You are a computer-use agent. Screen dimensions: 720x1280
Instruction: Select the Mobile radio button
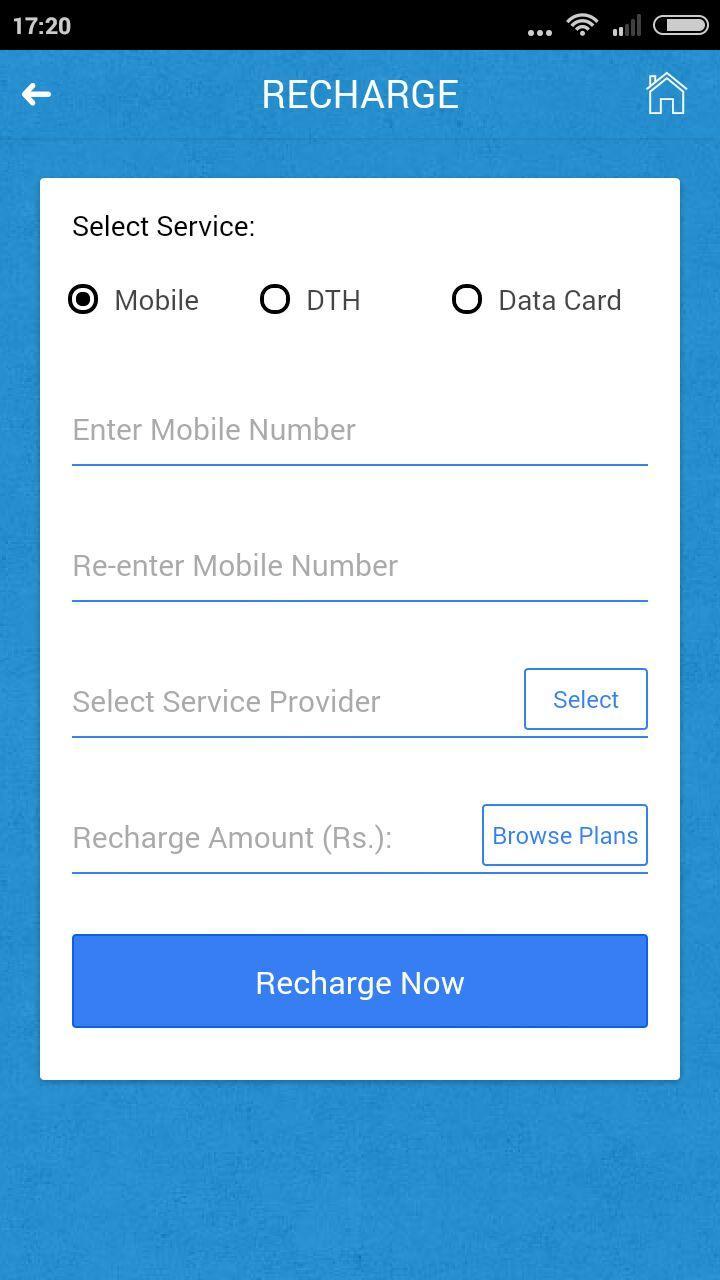(x=83, y=299)
